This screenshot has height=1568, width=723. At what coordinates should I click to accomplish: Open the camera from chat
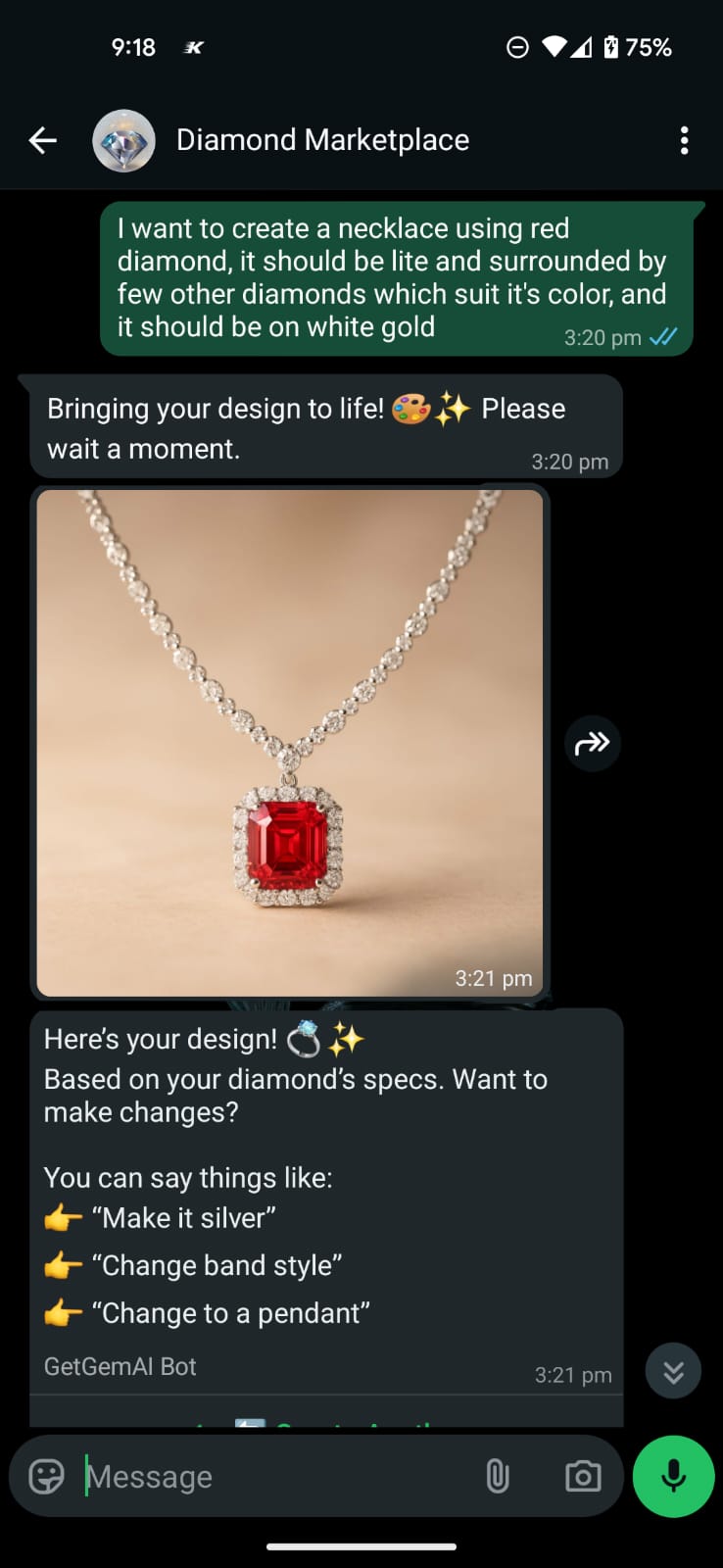point(583,1476)
